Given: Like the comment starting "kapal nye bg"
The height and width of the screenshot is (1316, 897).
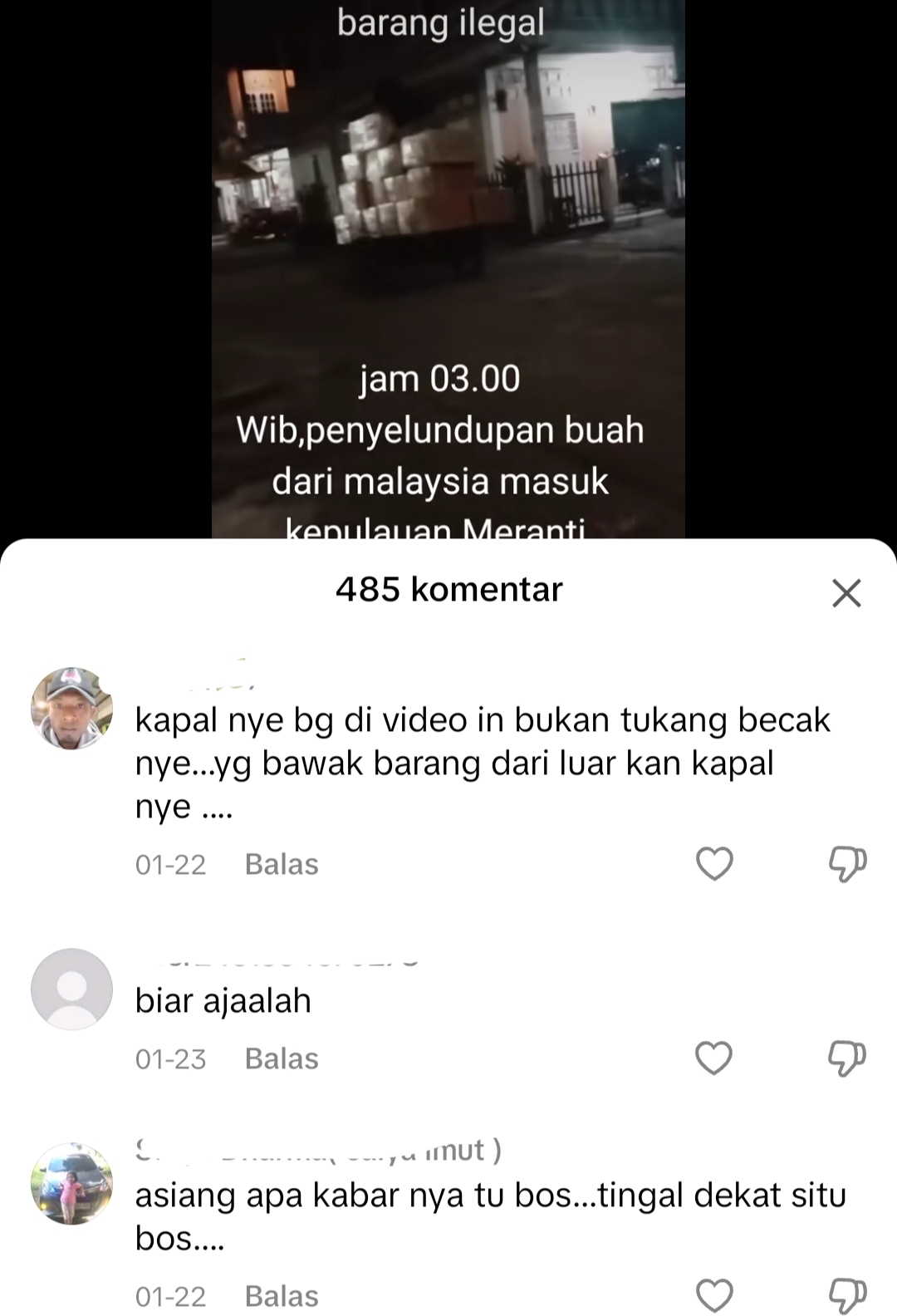Looking at the screenshot, I should click(714, 864).
